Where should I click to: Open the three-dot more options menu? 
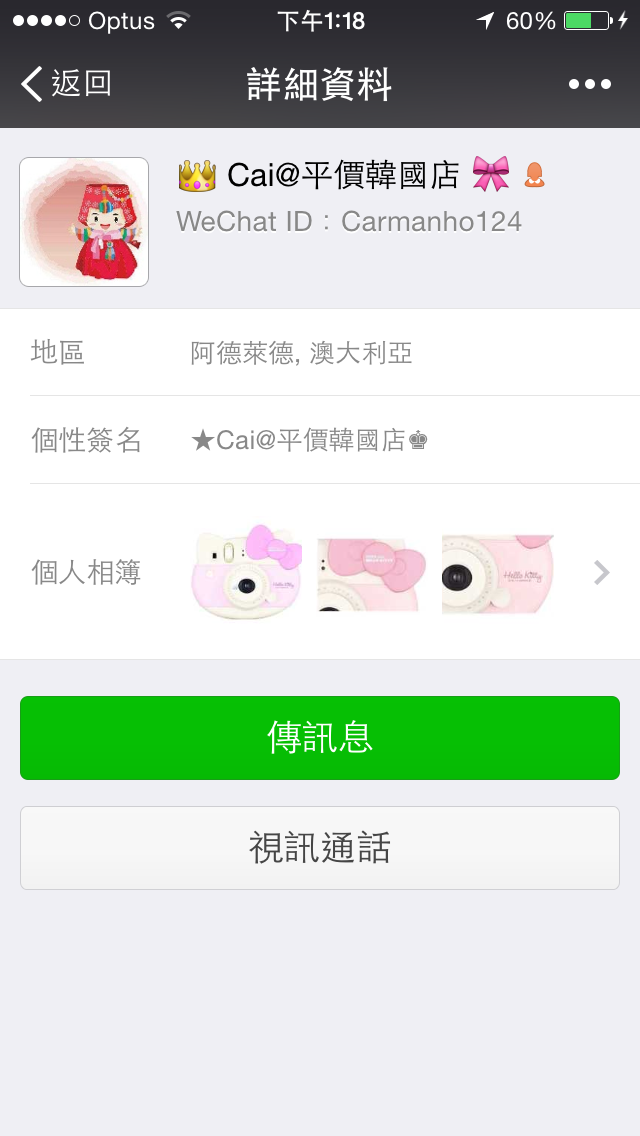pos(589,84)
